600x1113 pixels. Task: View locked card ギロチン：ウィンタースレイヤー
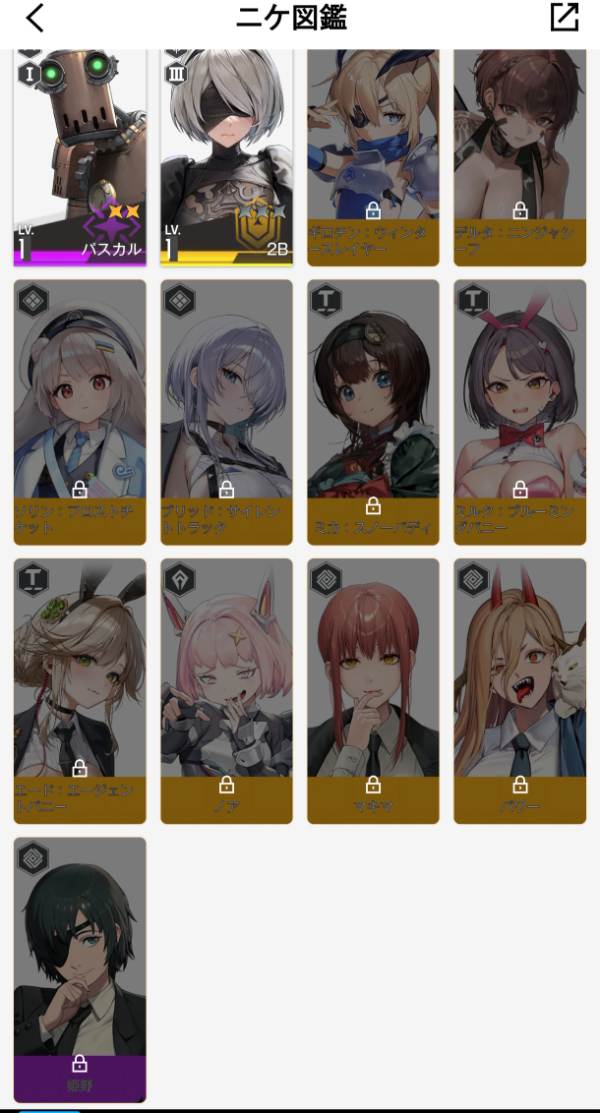point(373,160)
